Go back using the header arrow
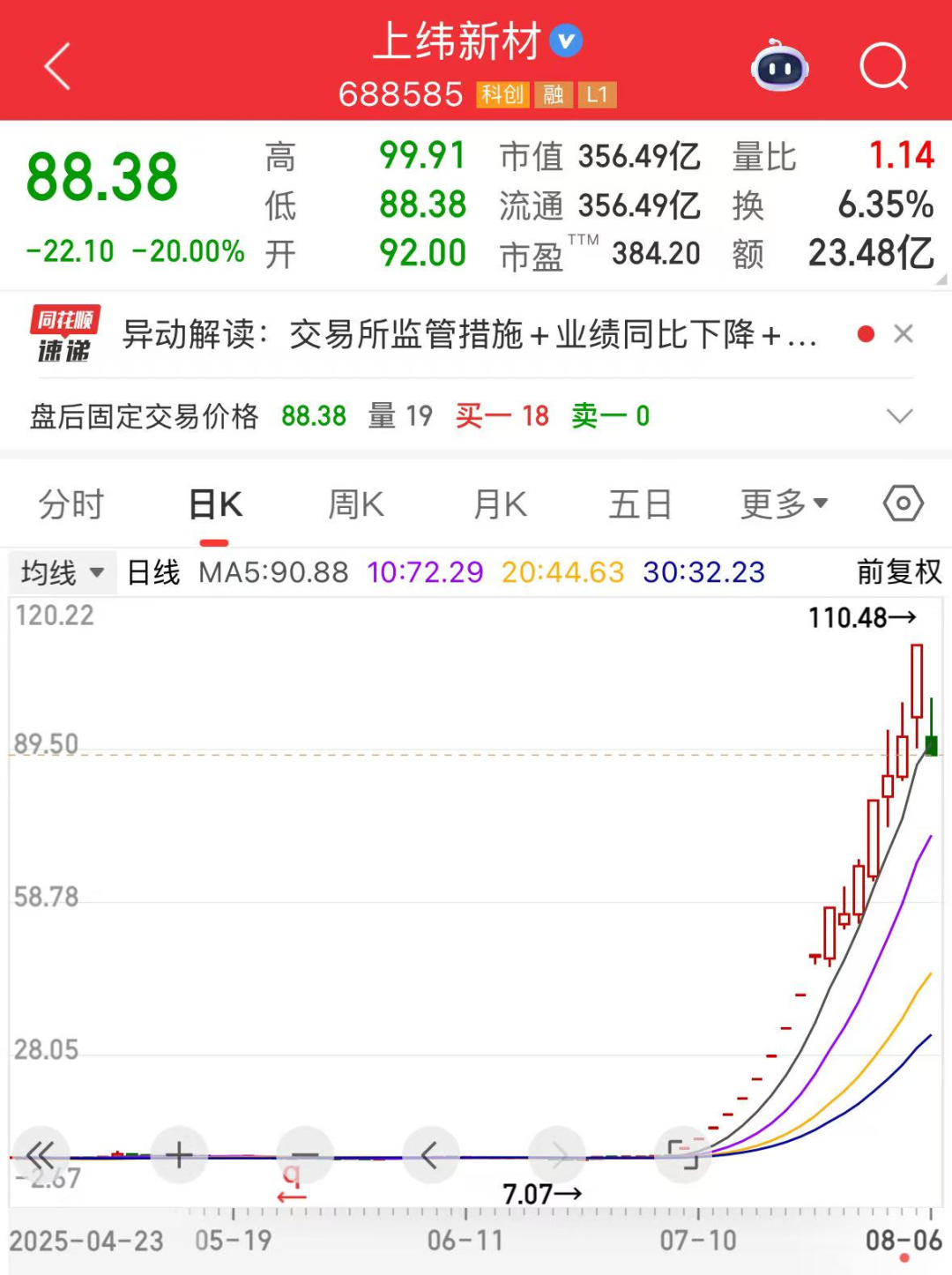The image size is (952, 1275). pos(58,67)
